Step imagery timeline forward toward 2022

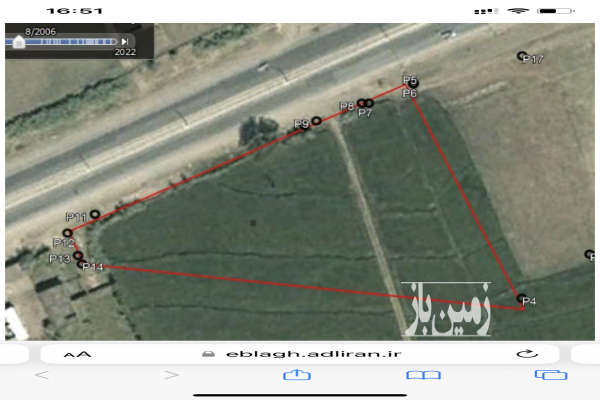124,41
